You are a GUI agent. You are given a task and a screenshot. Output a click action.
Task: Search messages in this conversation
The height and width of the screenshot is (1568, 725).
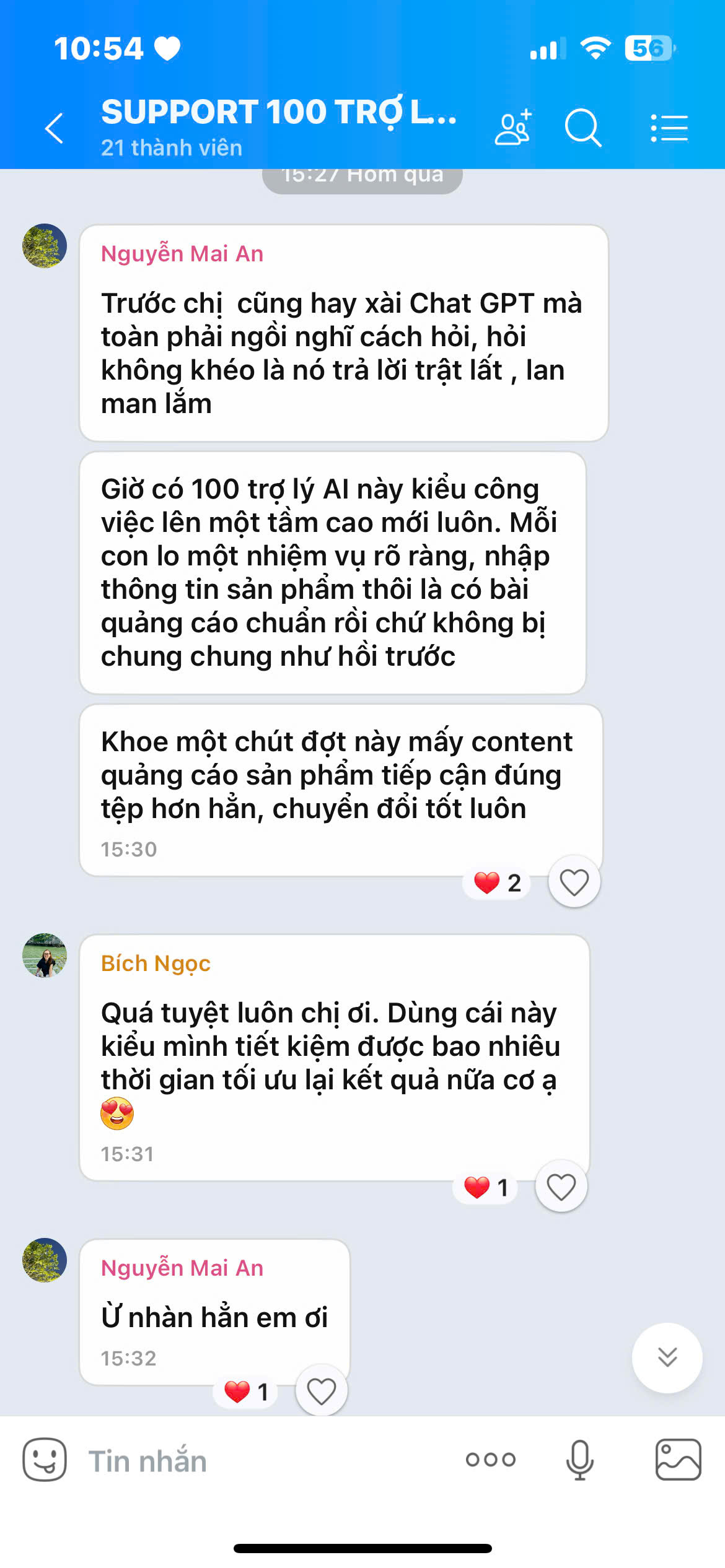pos(583,128)
